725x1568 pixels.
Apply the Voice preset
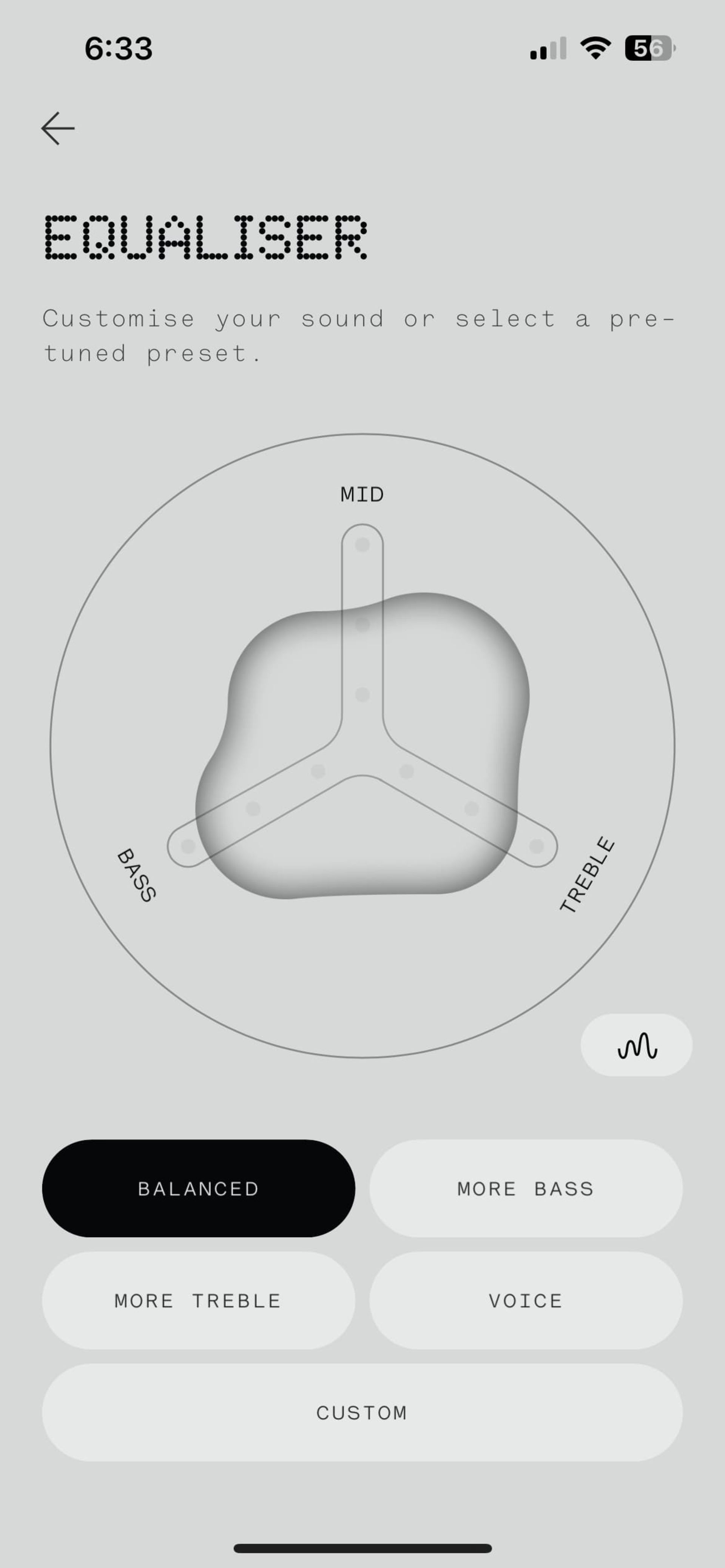pyautogui.click(x=526, y=1301)
